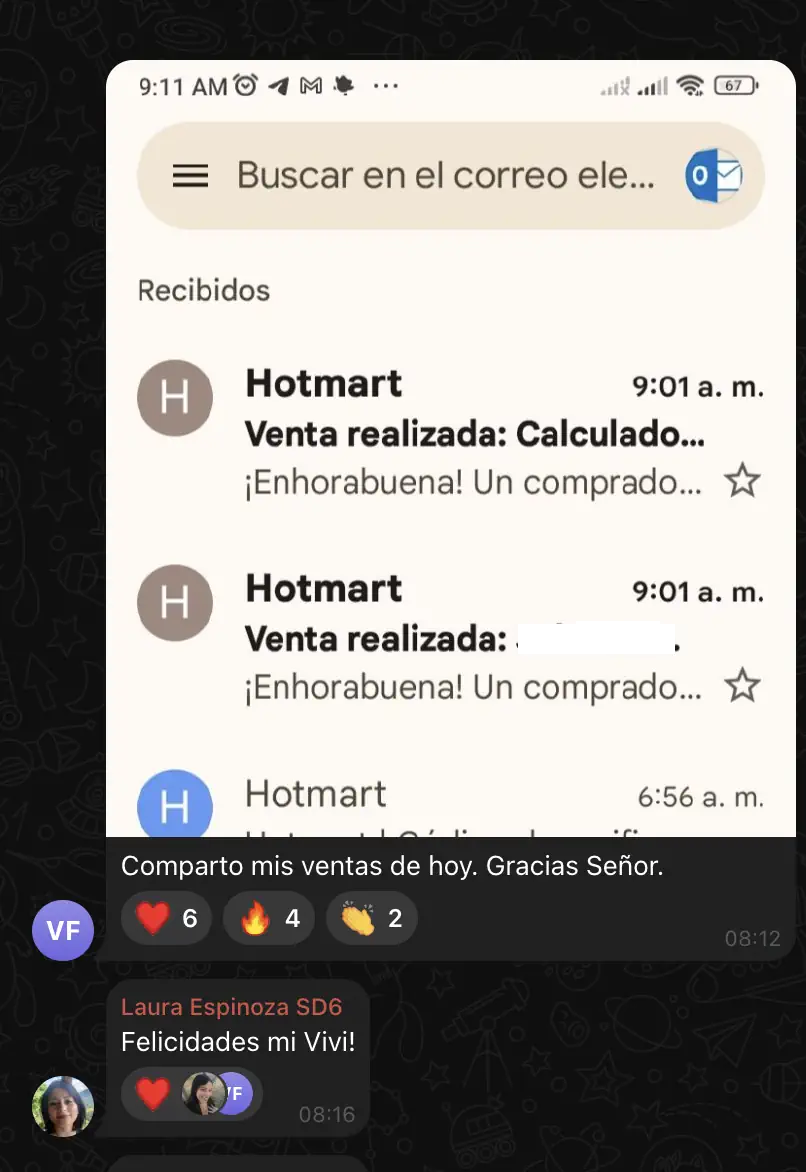The image size is (806, 1172).
Task: Tap the clapping hands reaction chip
Action: [372, 918]
